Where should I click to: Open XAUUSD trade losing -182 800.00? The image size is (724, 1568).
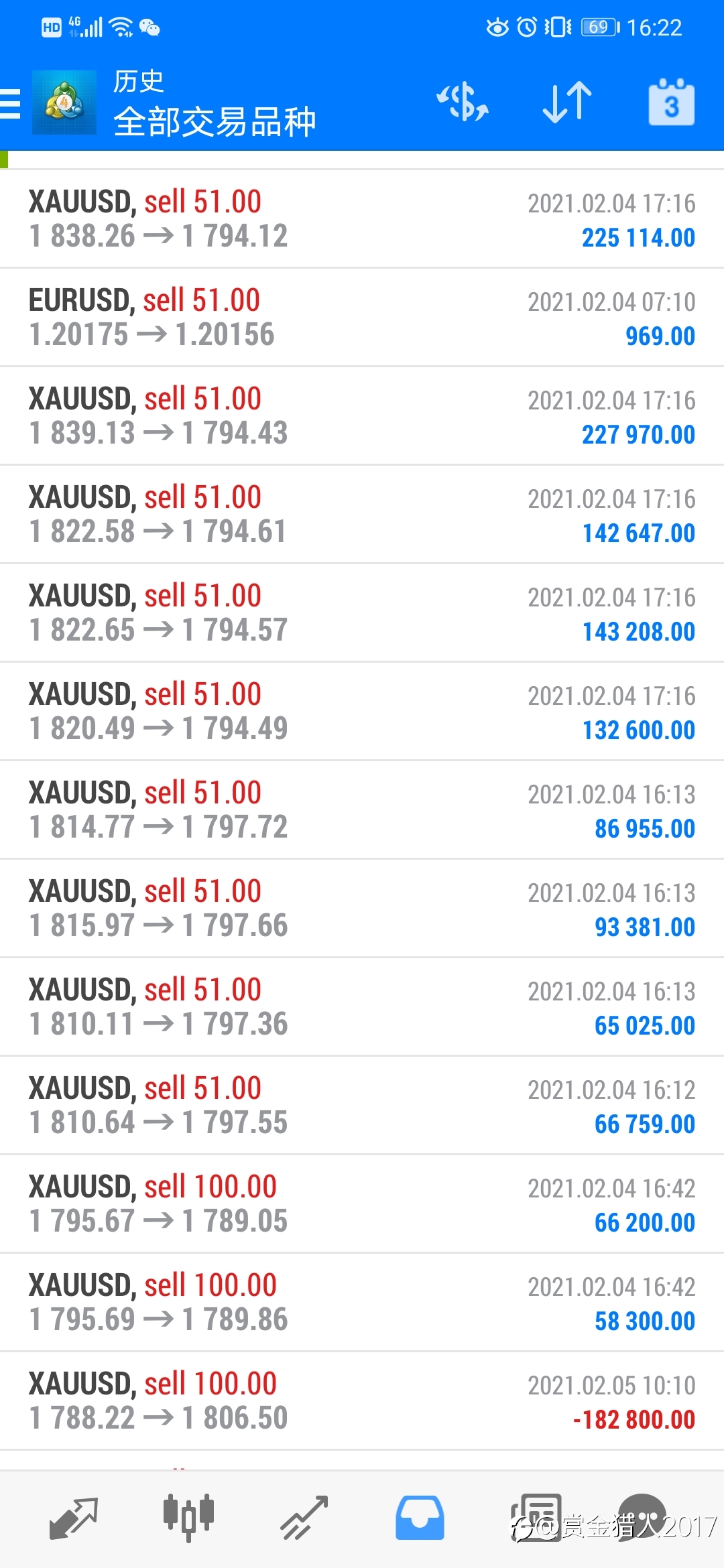pyautogui.click(x=362, y=1401)
